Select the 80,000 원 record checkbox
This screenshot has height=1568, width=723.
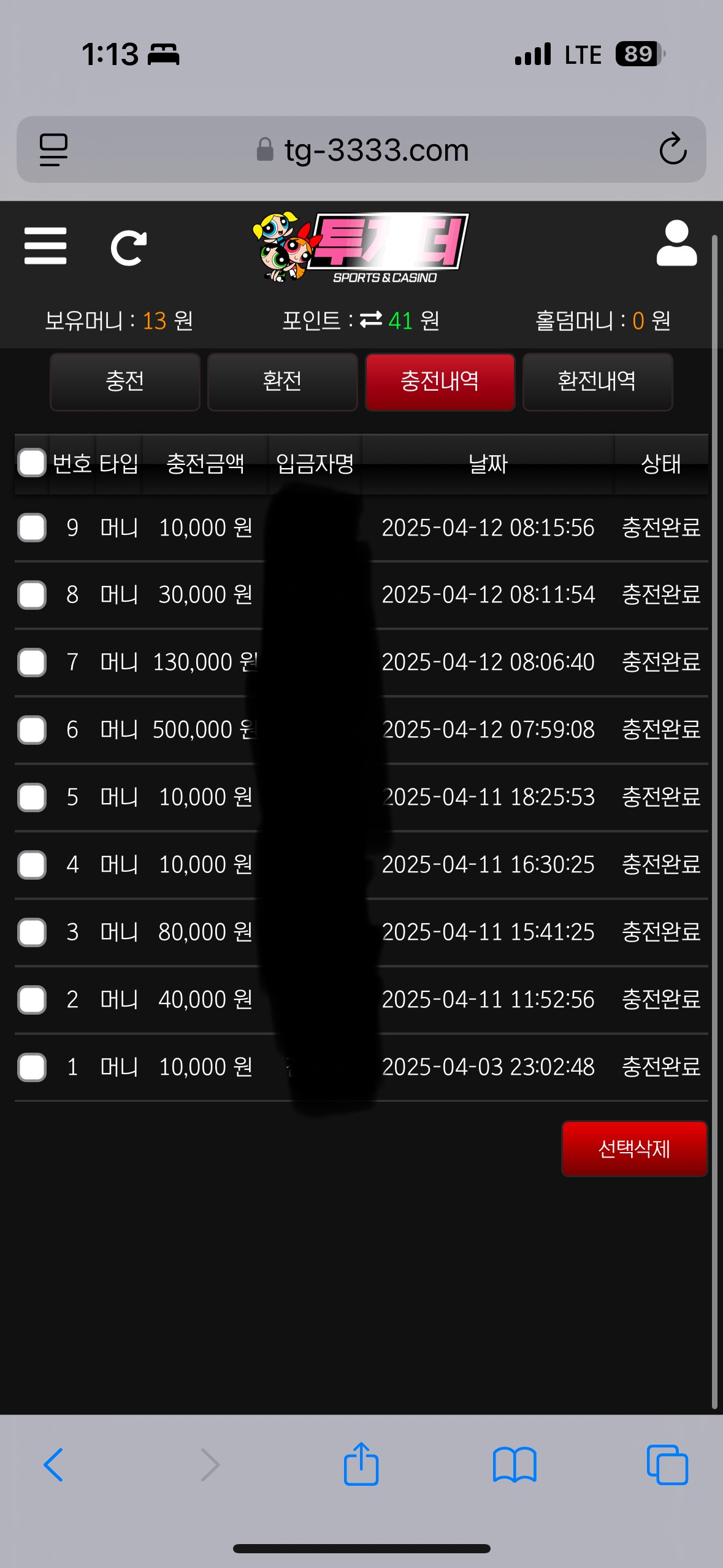tap(32, 932)
